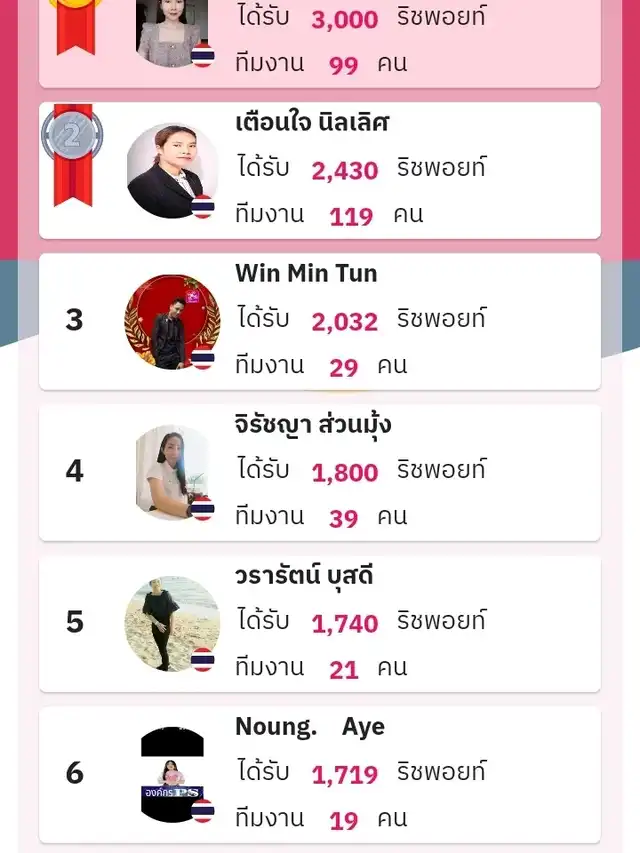Open วรารัตน์ บุสดี's ranking entry
This screenshot has width=640, height=853.
tap(320, 623)
